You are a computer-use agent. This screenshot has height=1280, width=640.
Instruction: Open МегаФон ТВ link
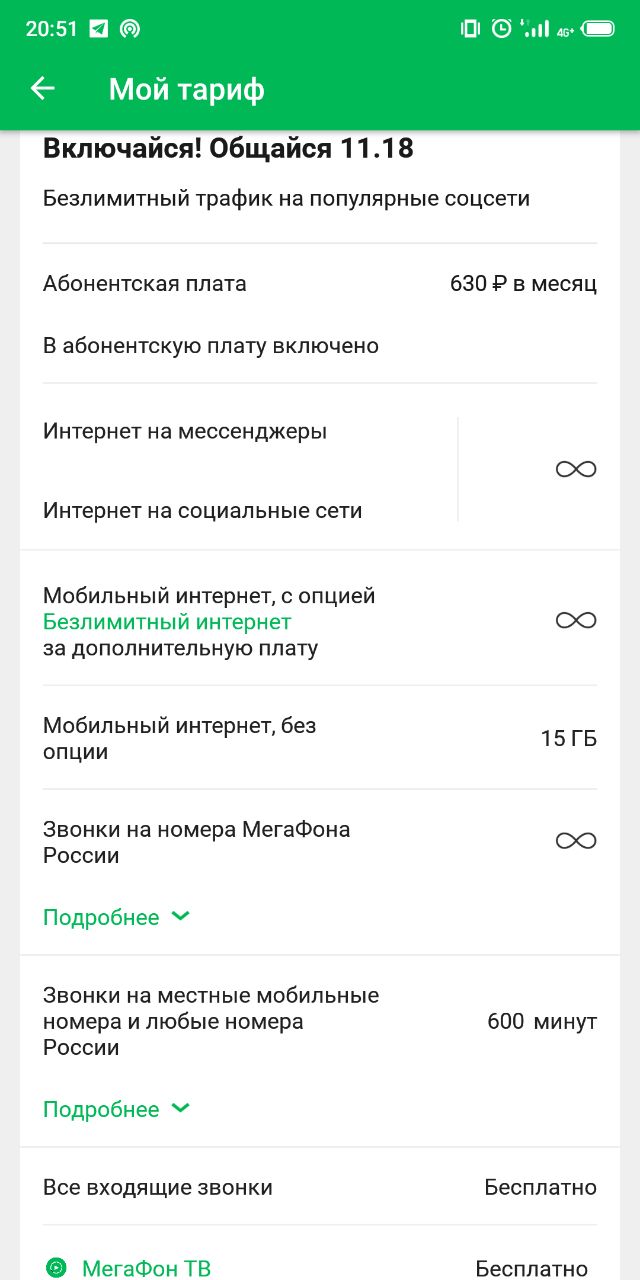[146, 1269]
